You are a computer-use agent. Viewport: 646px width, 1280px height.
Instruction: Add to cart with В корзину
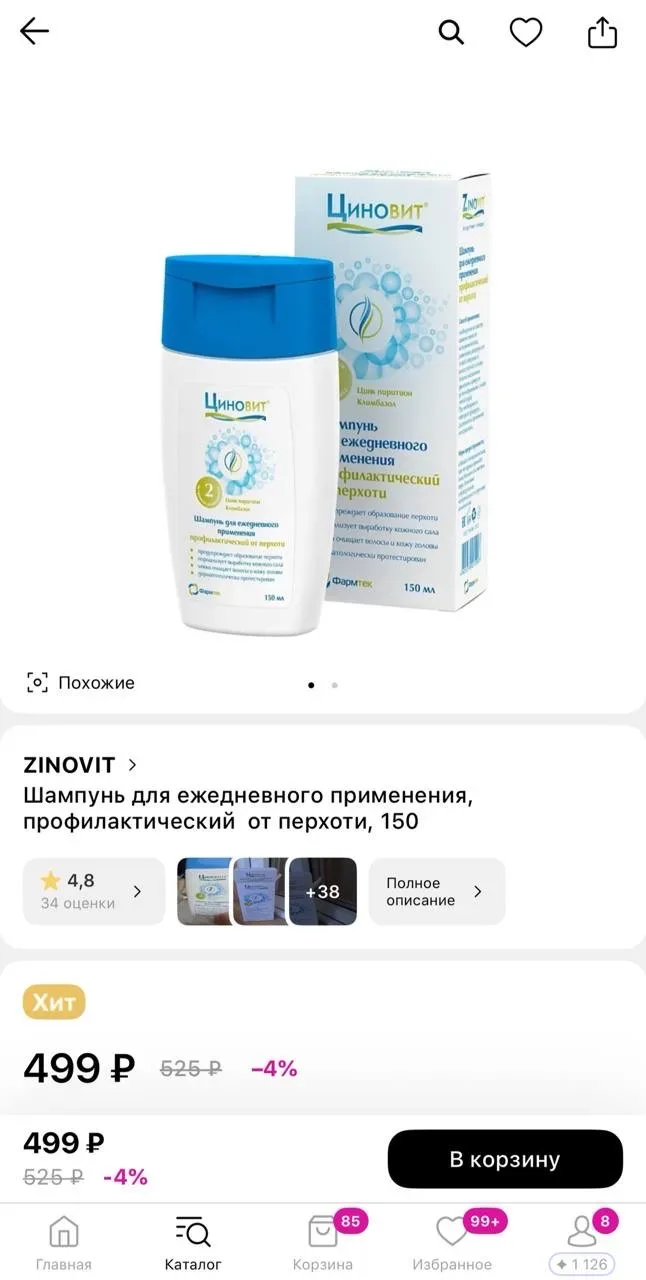click(x=505, y=1160)
